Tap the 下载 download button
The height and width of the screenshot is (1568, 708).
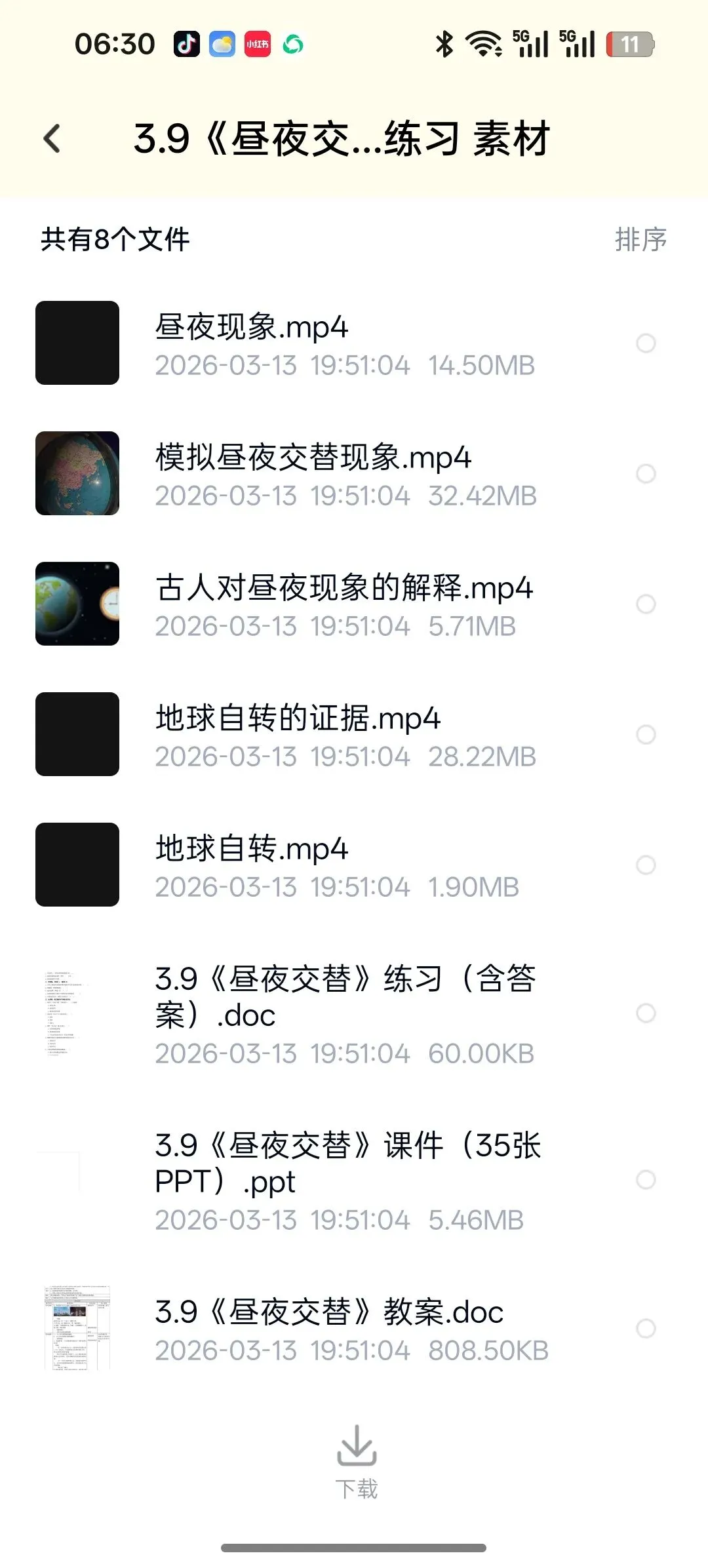357,1459
